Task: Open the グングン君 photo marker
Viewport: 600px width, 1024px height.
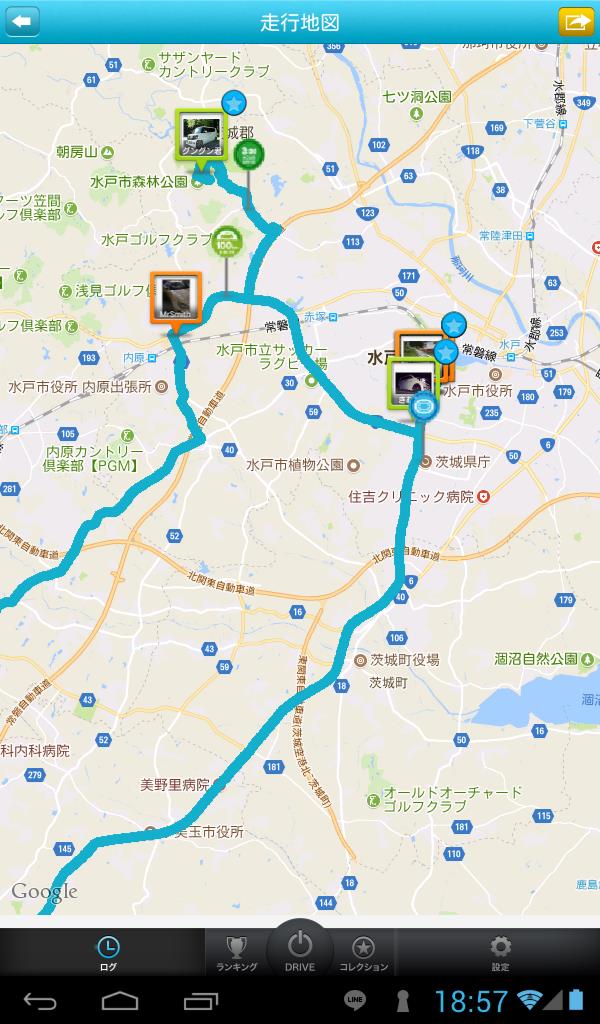Action: [x=200, y=134]
